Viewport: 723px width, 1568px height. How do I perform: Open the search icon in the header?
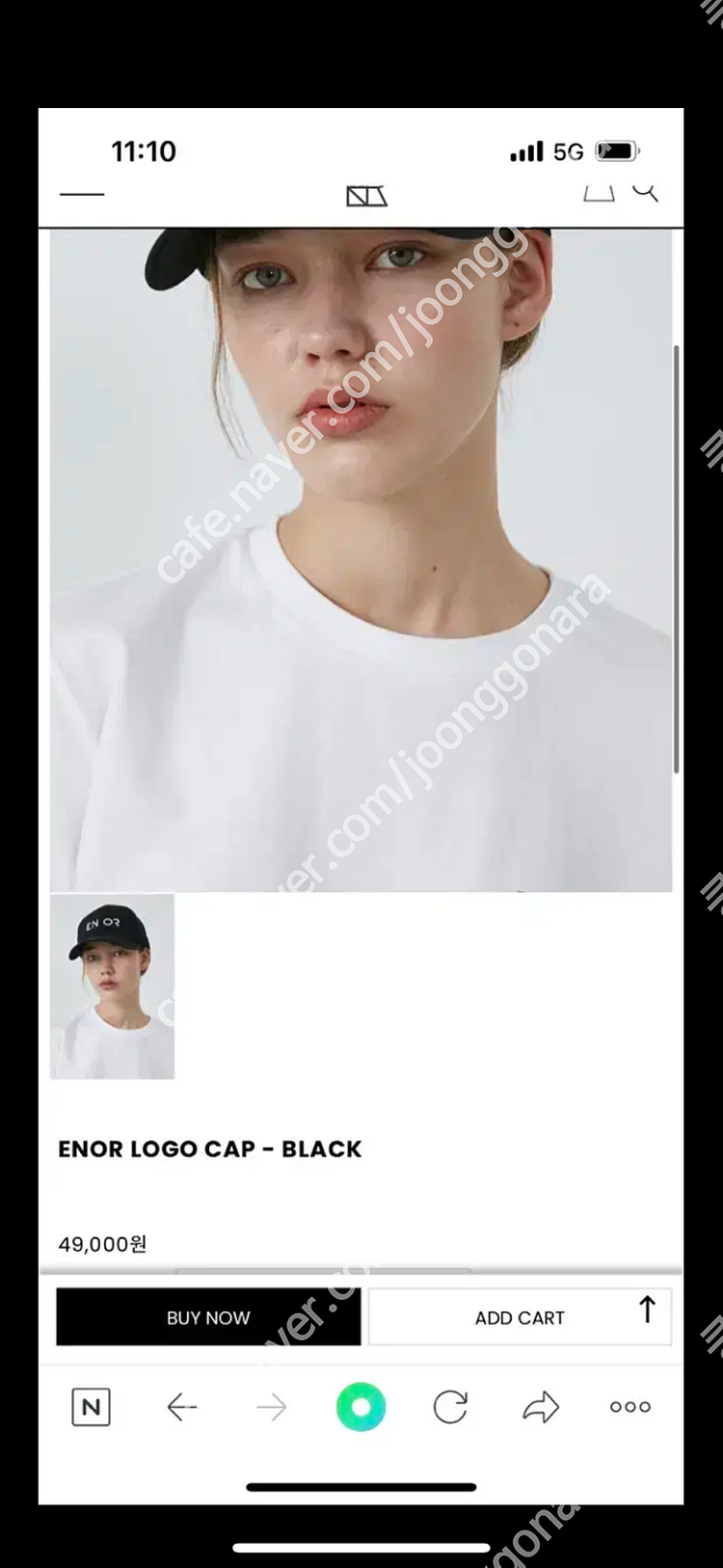point(645,191)
